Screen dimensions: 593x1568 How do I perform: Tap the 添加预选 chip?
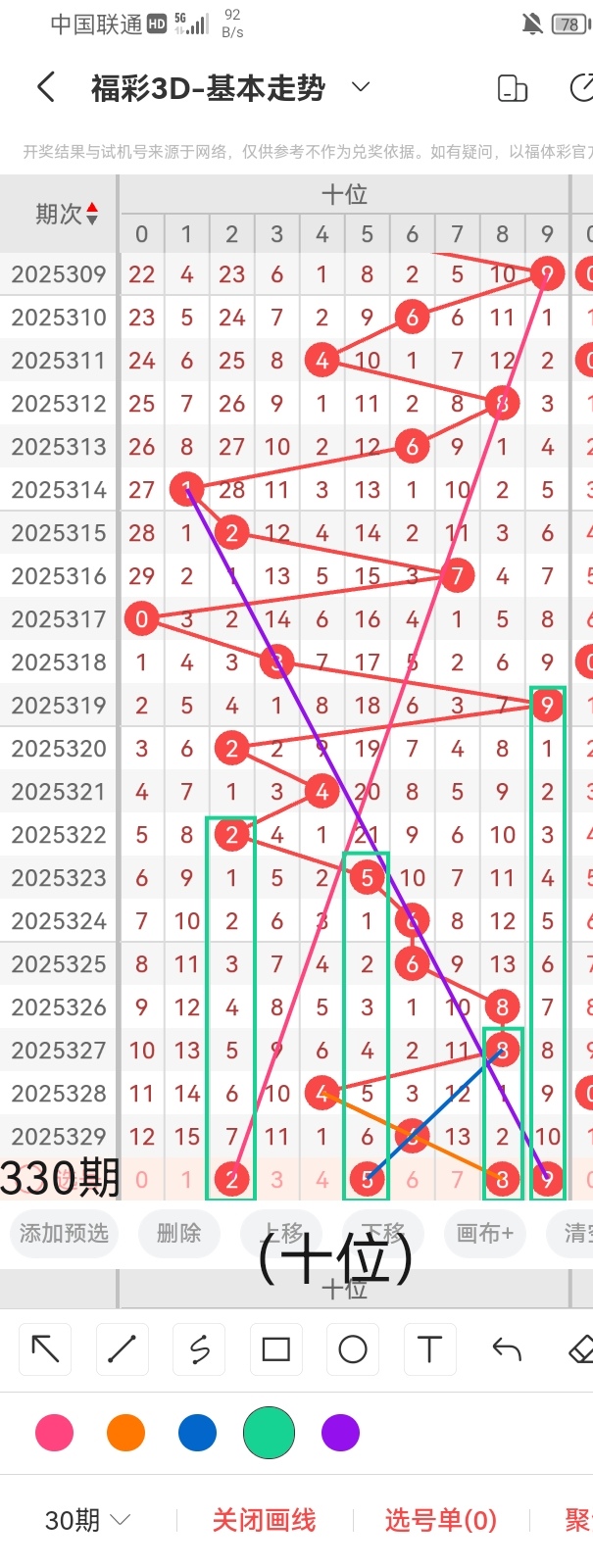(x=64, y=1233)
